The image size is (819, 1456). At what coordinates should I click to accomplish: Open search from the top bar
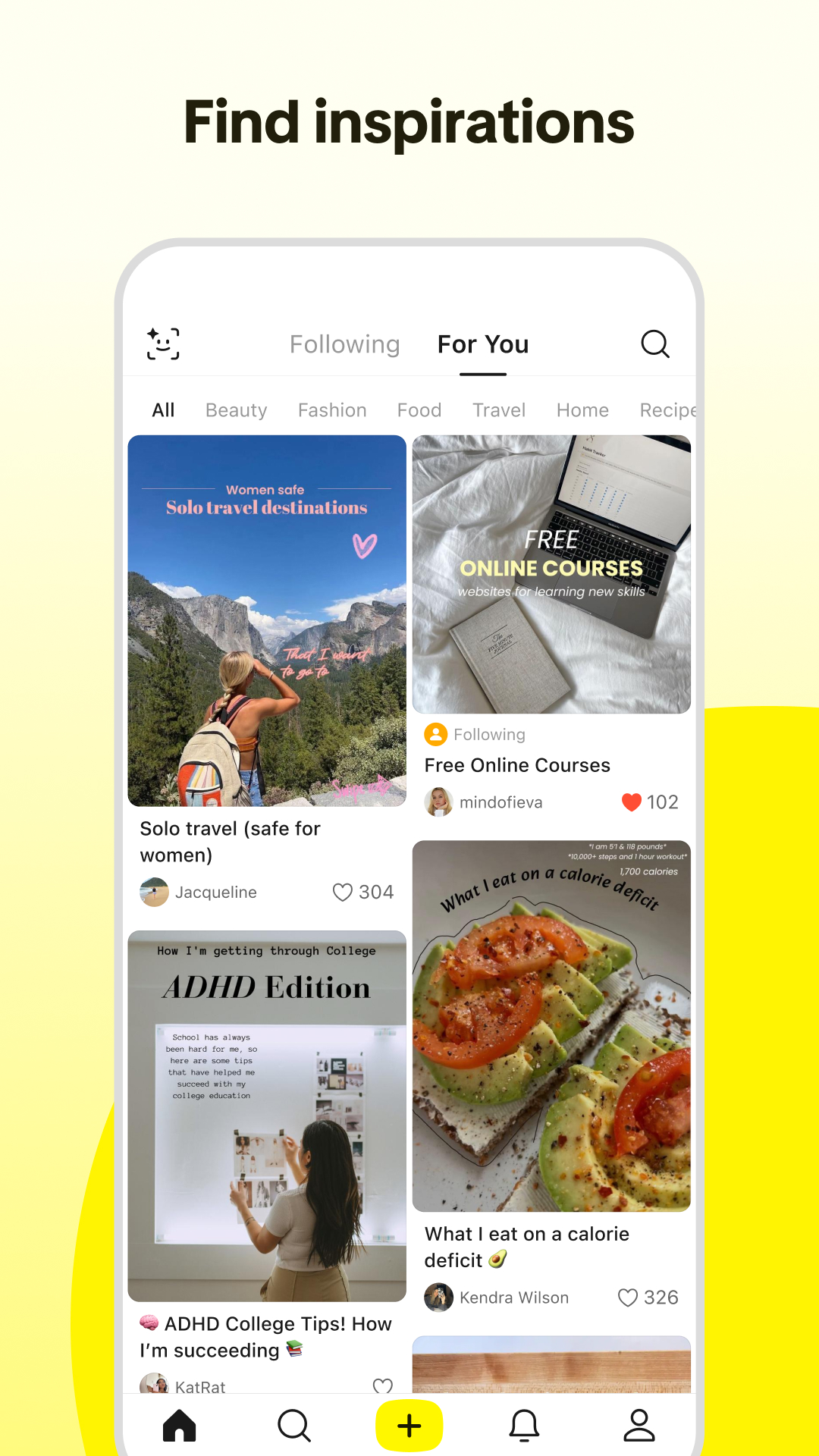coord(655,344)
